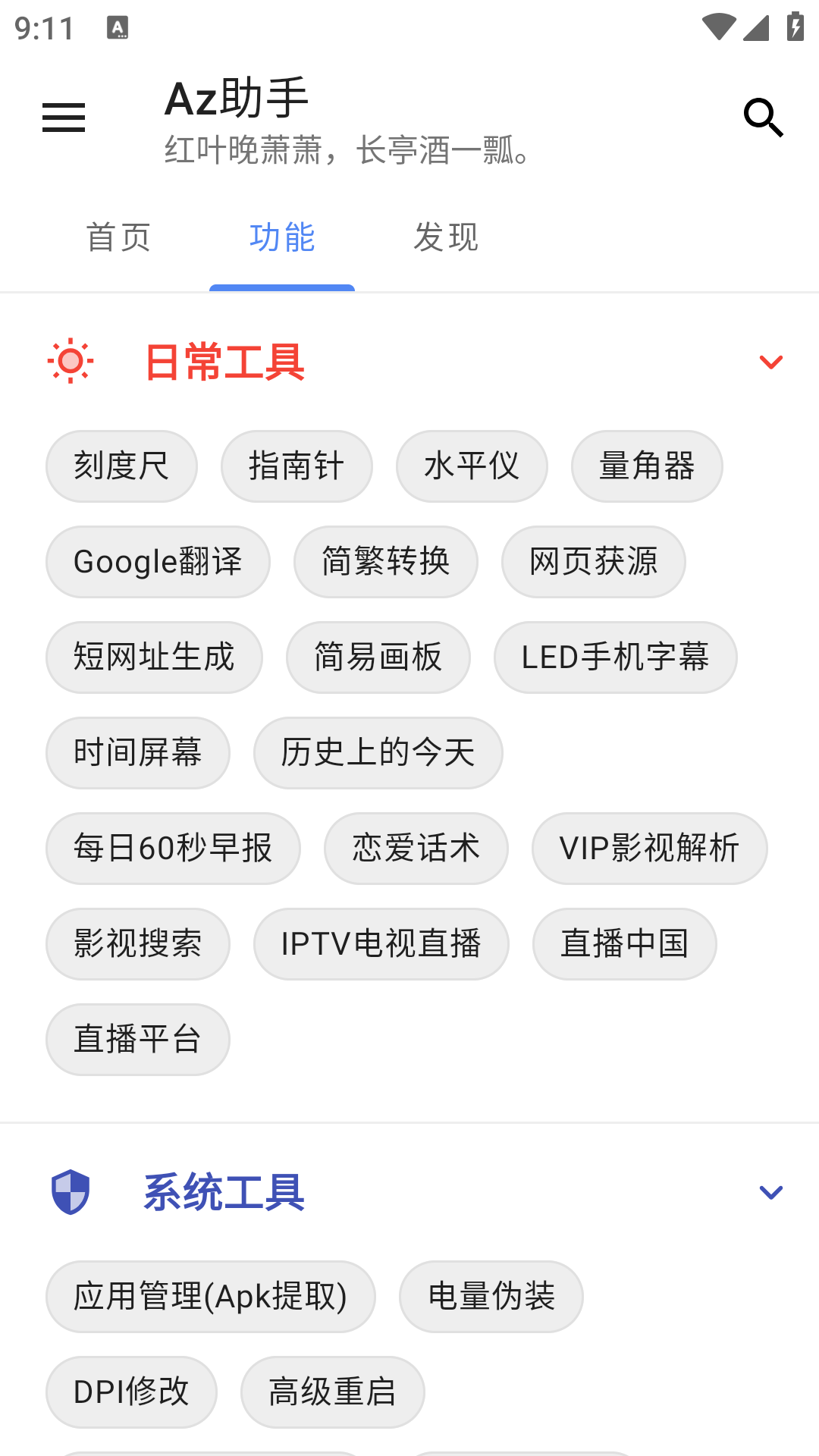Open the 水平仪 level tool
Viewport: 819px width, 1456px height.
click(471, 466)
